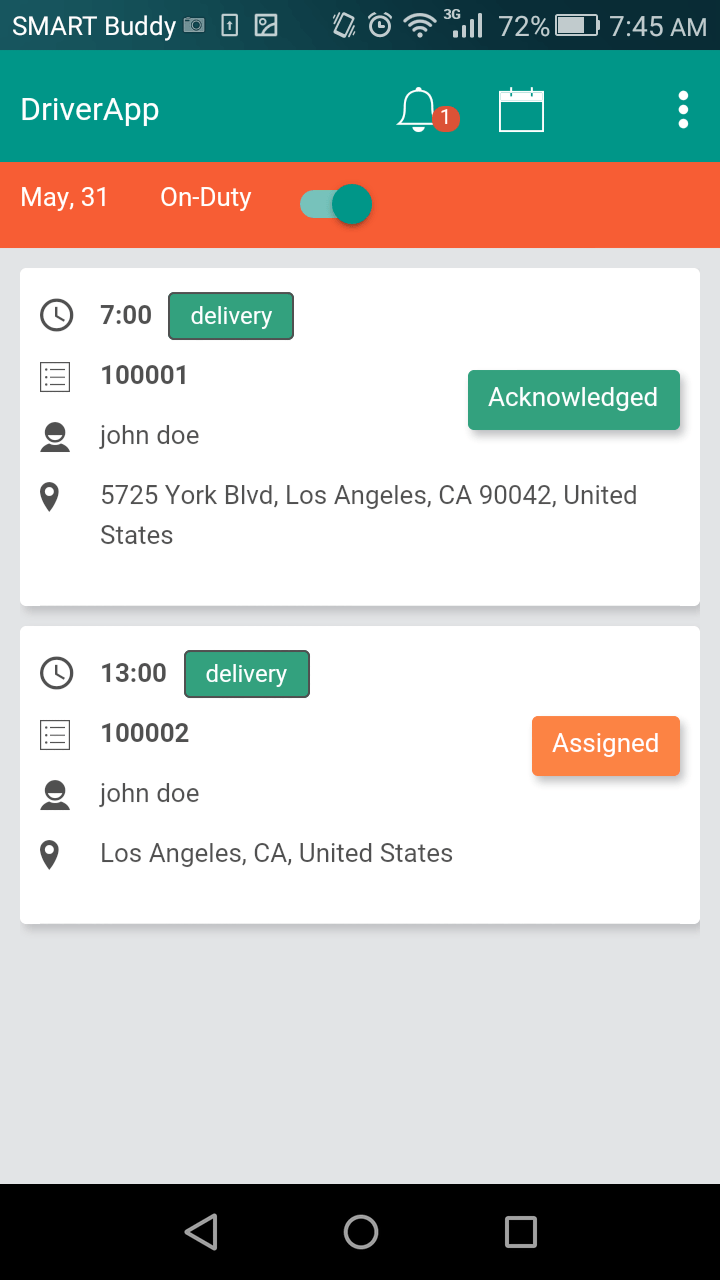Tap the Assigned button on order 100002

606,746
